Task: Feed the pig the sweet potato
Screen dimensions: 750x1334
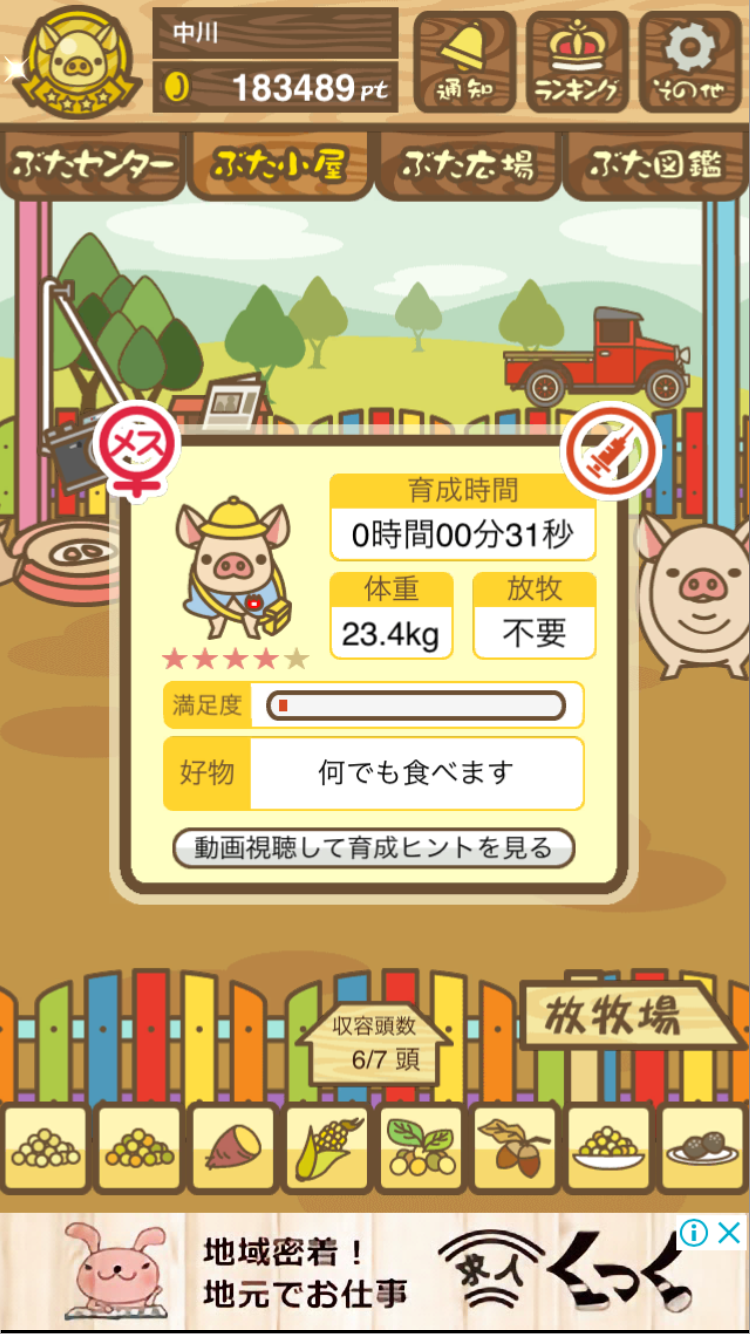Action: pyautogui.click(x=233, y=1149)
